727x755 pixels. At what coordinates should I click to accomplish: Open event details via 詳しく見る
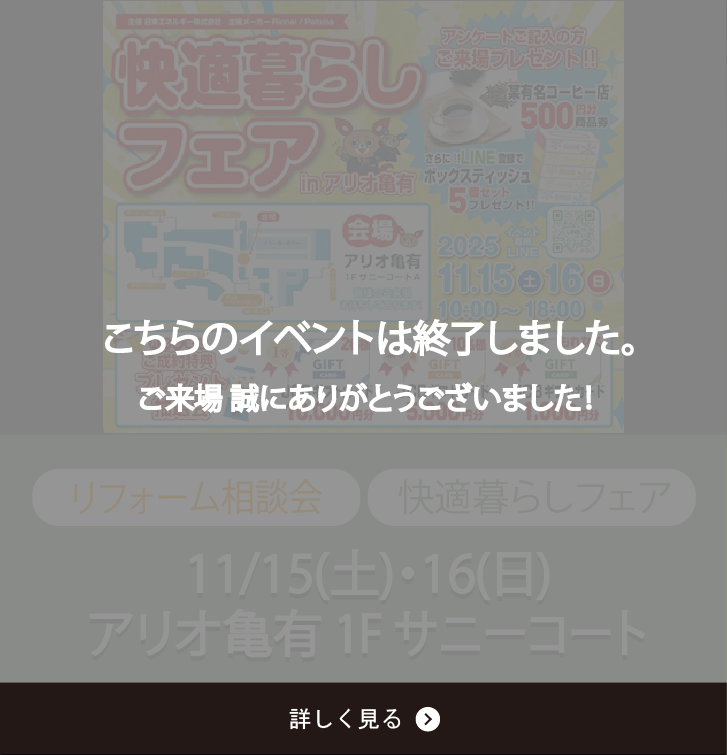click(364, 719)
